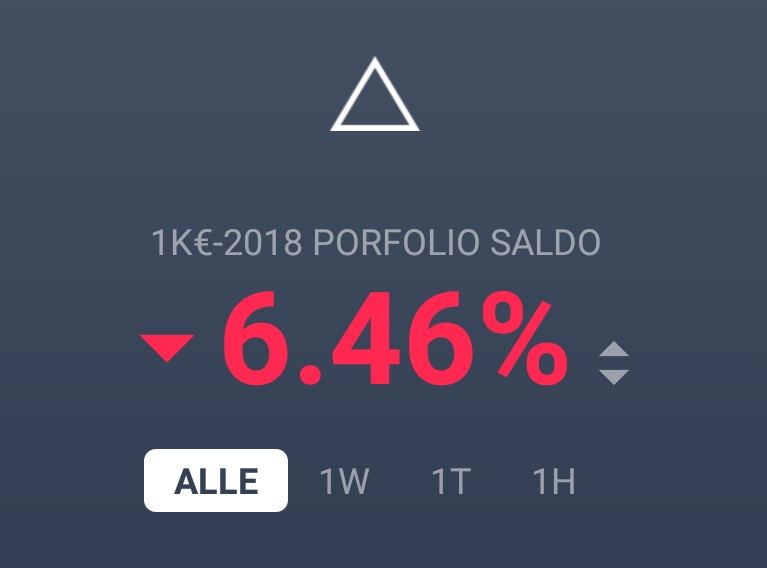767x568 pixels.
Task: Select the 1H time range
Action: (x=554, y=481)
